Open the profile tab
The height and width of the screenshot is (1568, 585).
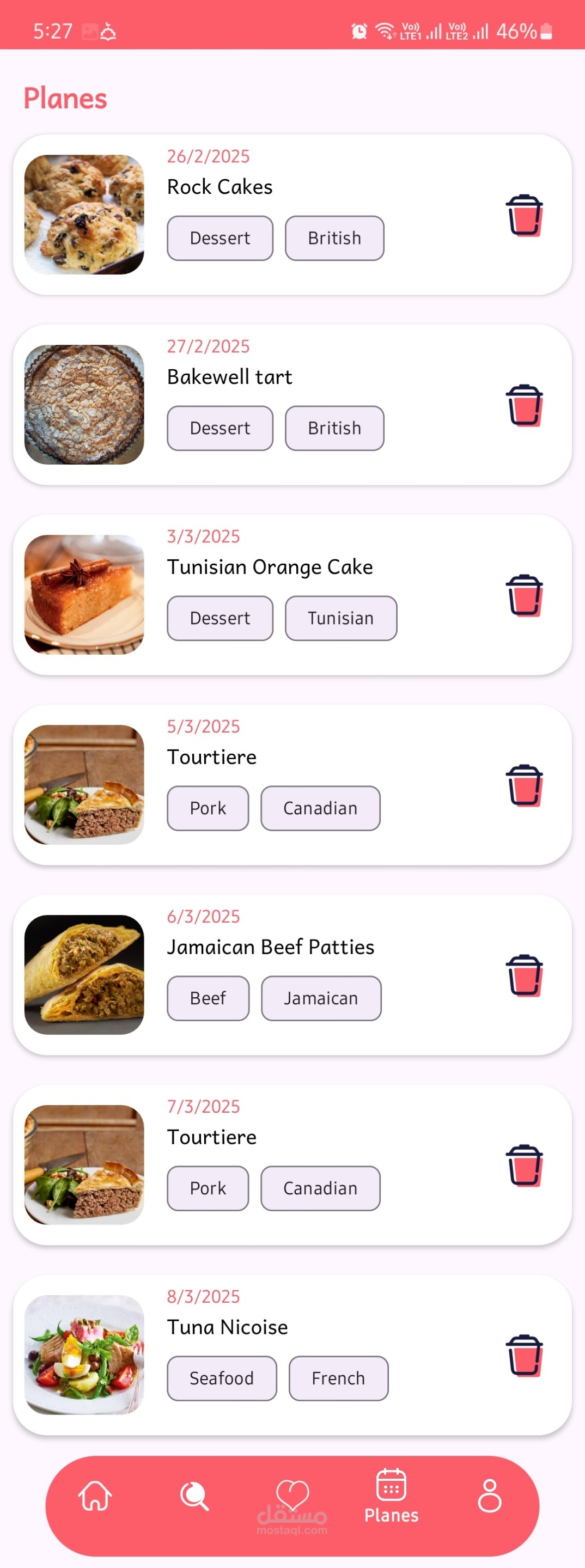pyautogui.click(x=490, y=1496)
